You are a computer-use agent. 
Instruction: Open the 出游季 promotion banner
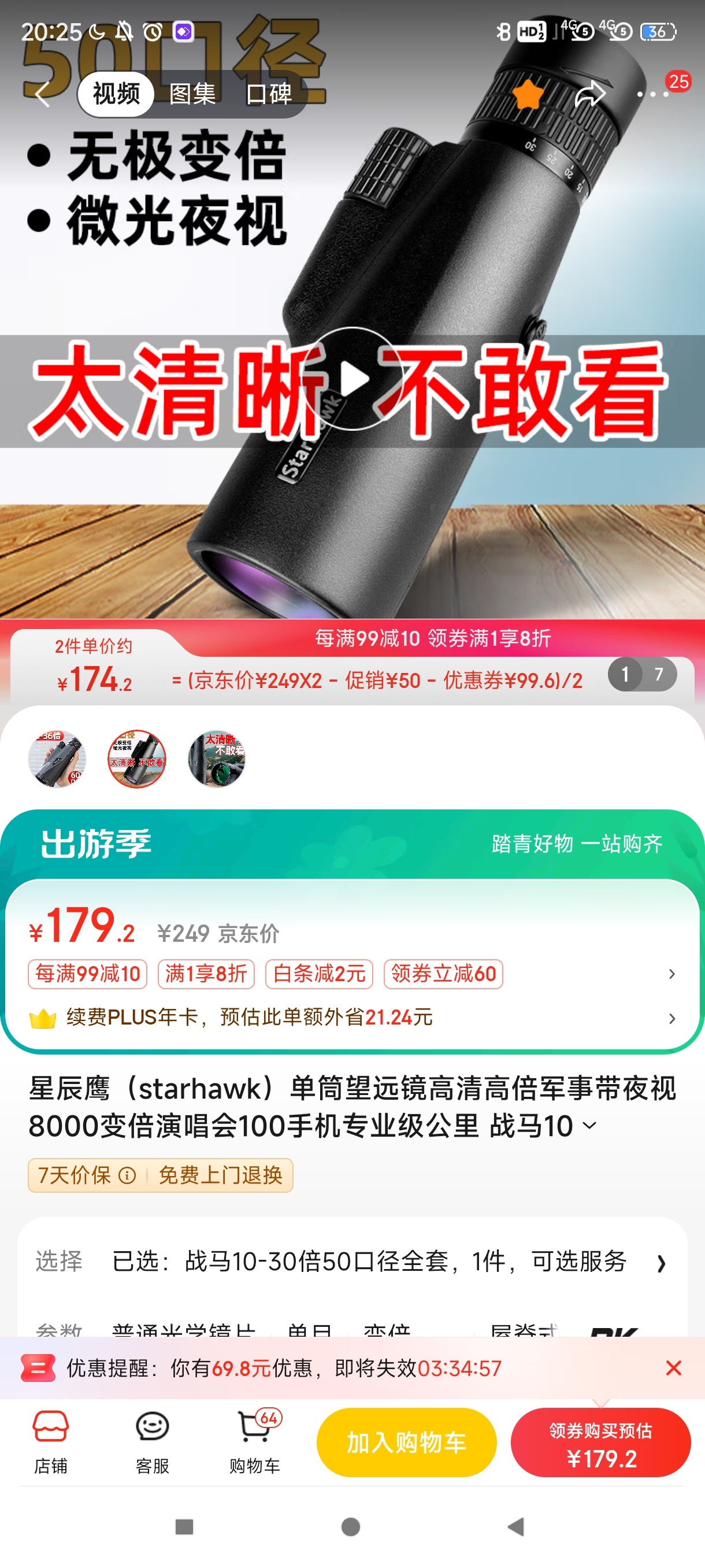[x=351, y=844]
